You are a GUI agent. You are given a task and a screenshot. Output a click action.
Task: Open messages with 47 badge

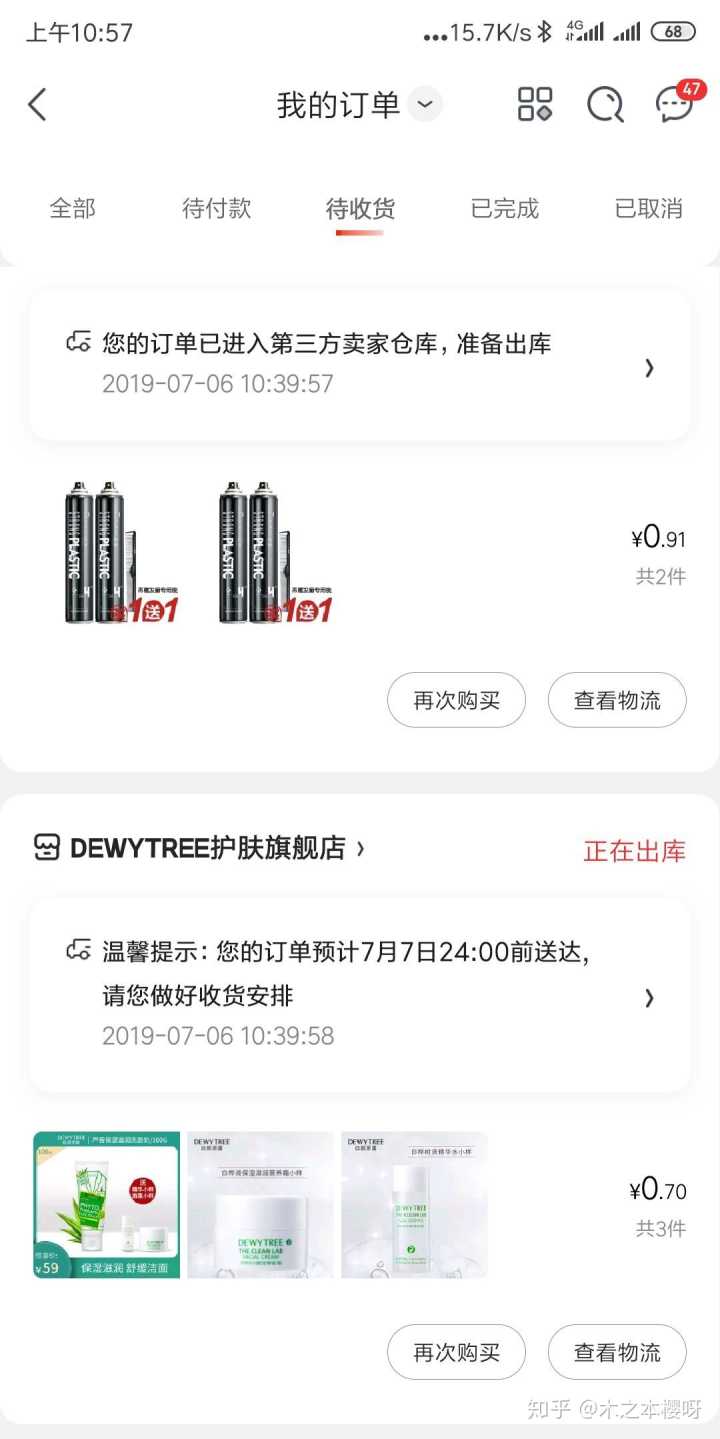coord(675,104)
